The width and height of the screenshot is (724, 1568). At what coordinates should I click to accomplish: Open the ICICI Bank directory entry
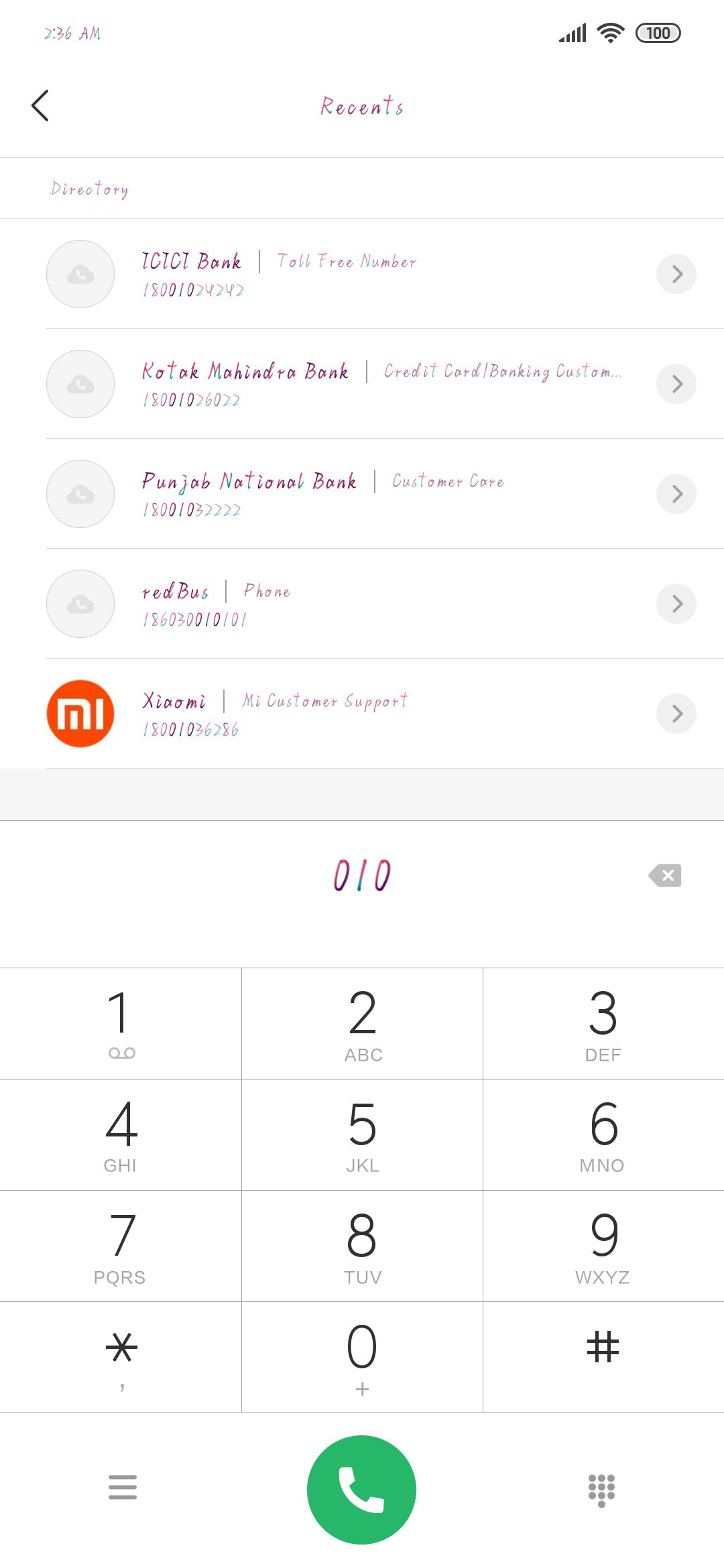pyautogui.click(x=362, y=274)
